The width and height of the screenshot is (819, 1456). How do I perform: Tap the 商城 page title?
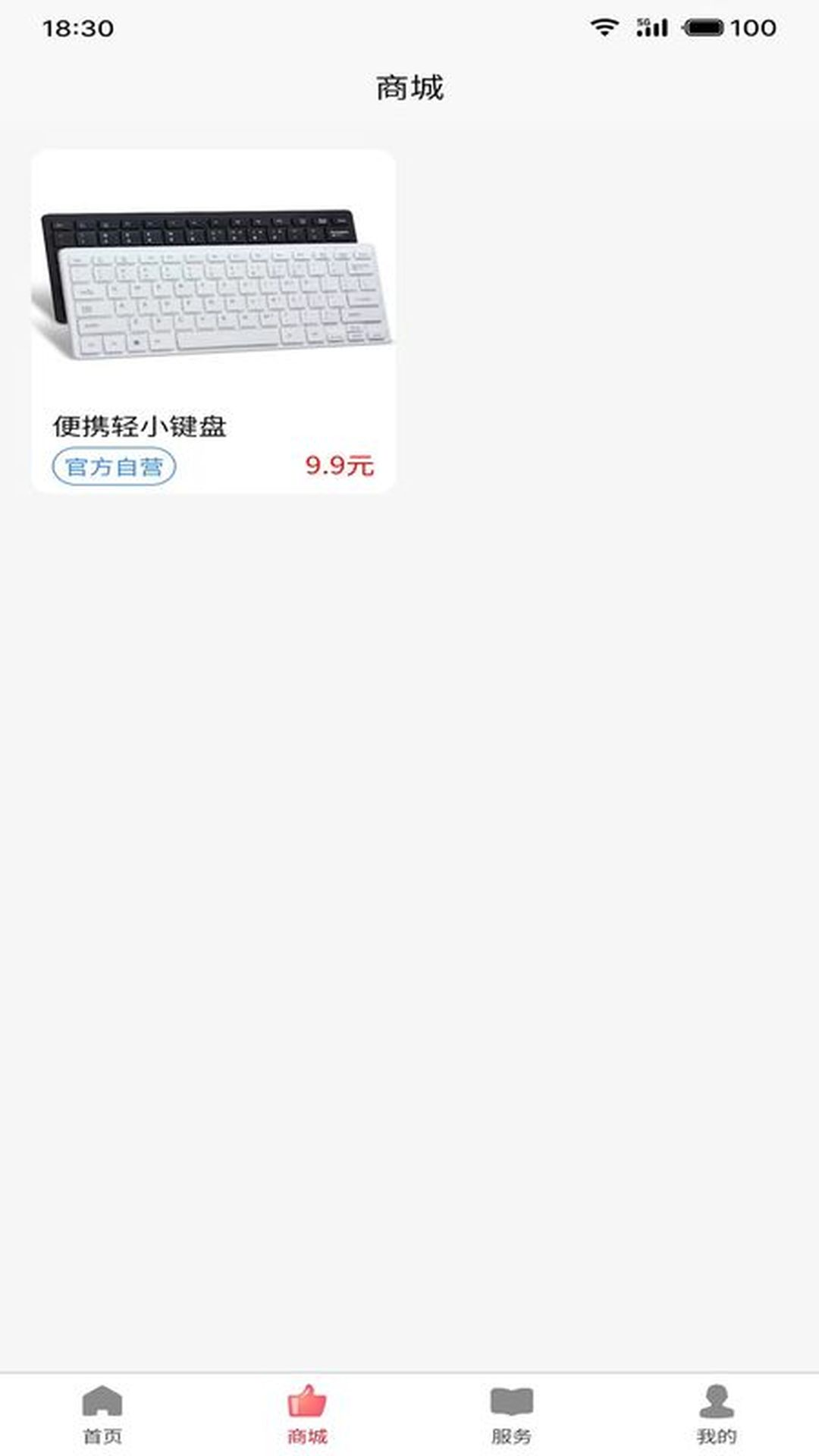409,86
